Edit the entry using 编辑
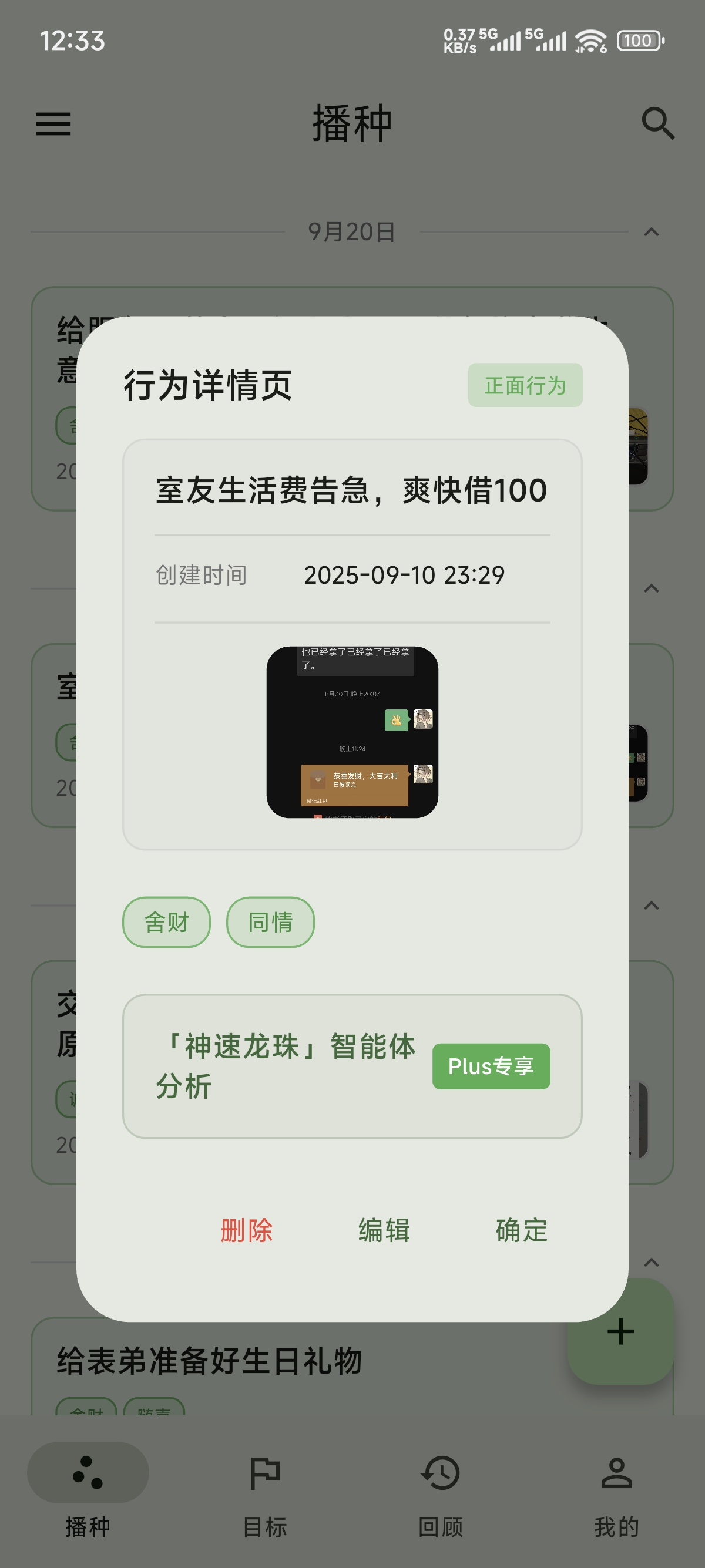This screenshot has height=1568, width=705. [x=382, y=1230]
